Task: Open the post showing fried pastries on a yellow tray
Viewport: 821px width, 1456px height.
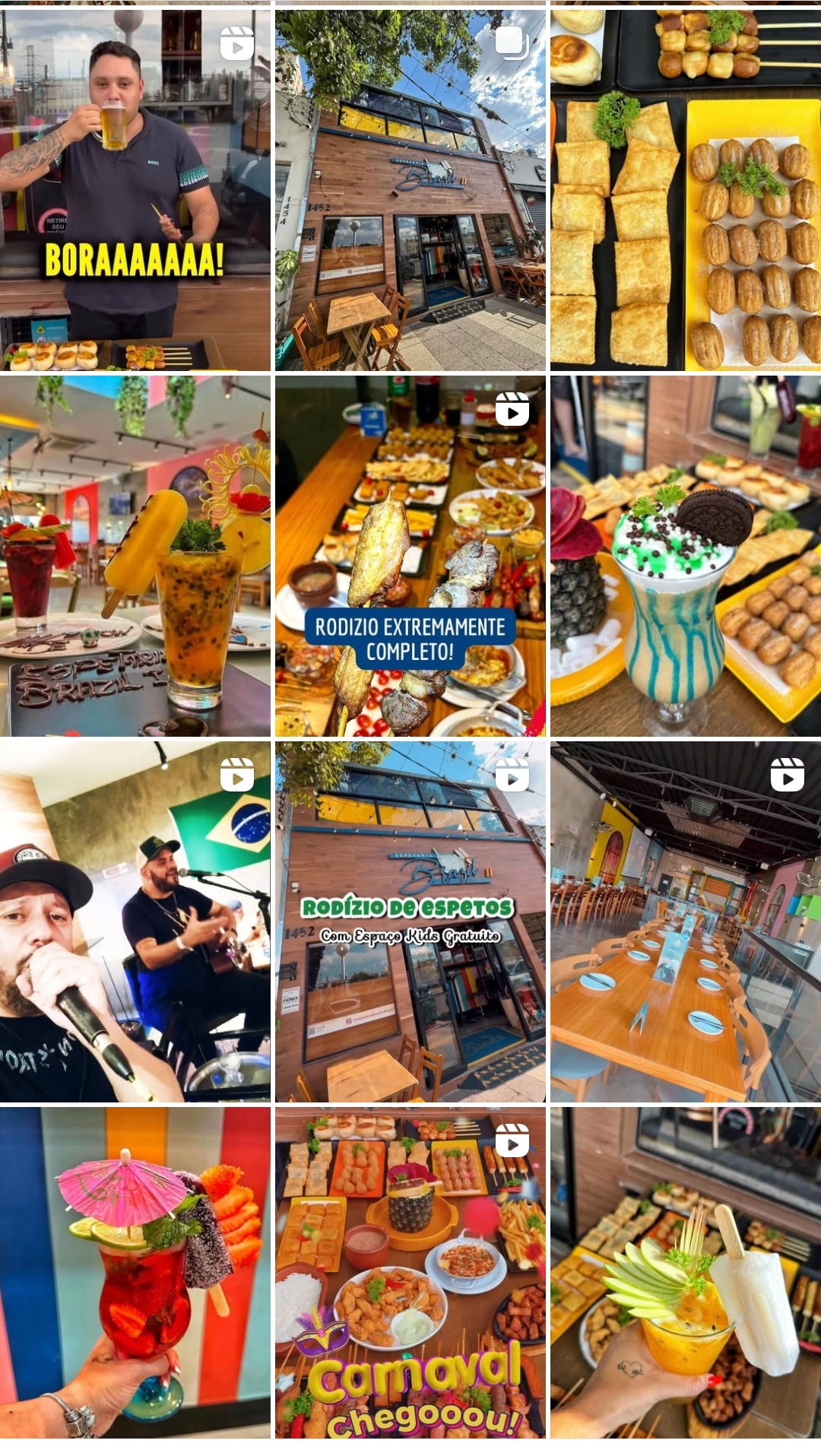Action: (x=686, y=190)
